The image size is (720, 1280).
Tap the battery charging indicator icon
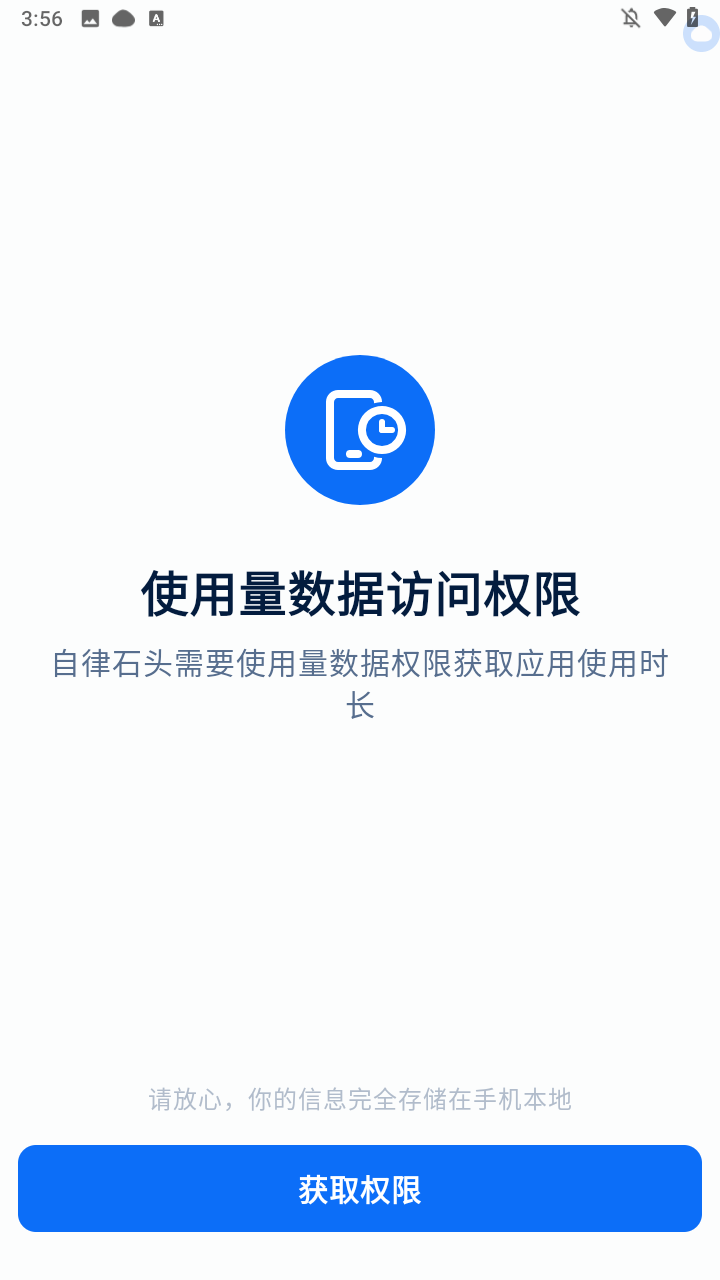[694, 17]
